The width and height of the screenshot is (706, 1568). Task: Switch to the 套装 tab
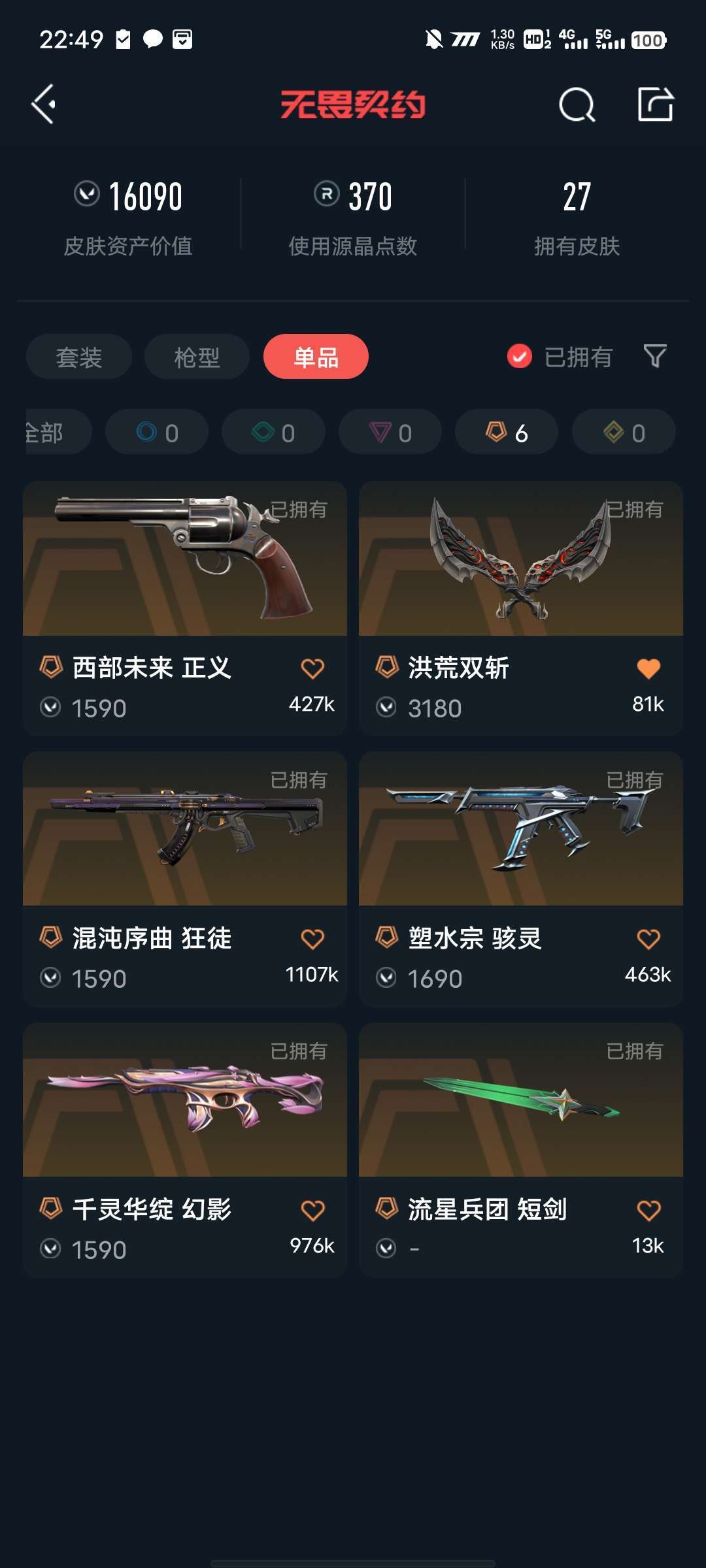pyautogui.click(x=79, y=357)
